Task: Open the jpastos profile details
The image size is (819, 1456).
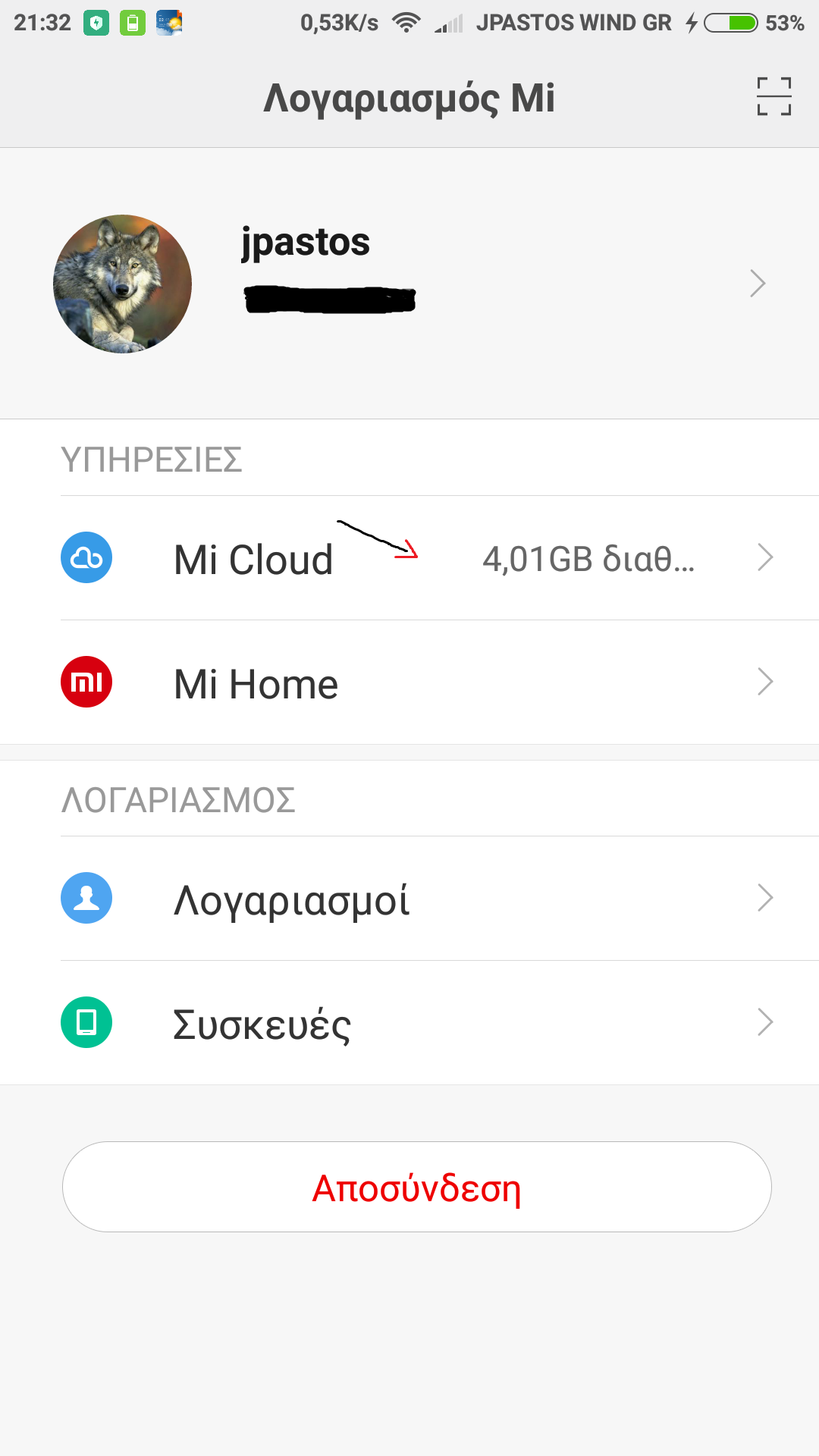Action: tap(409, 284)
